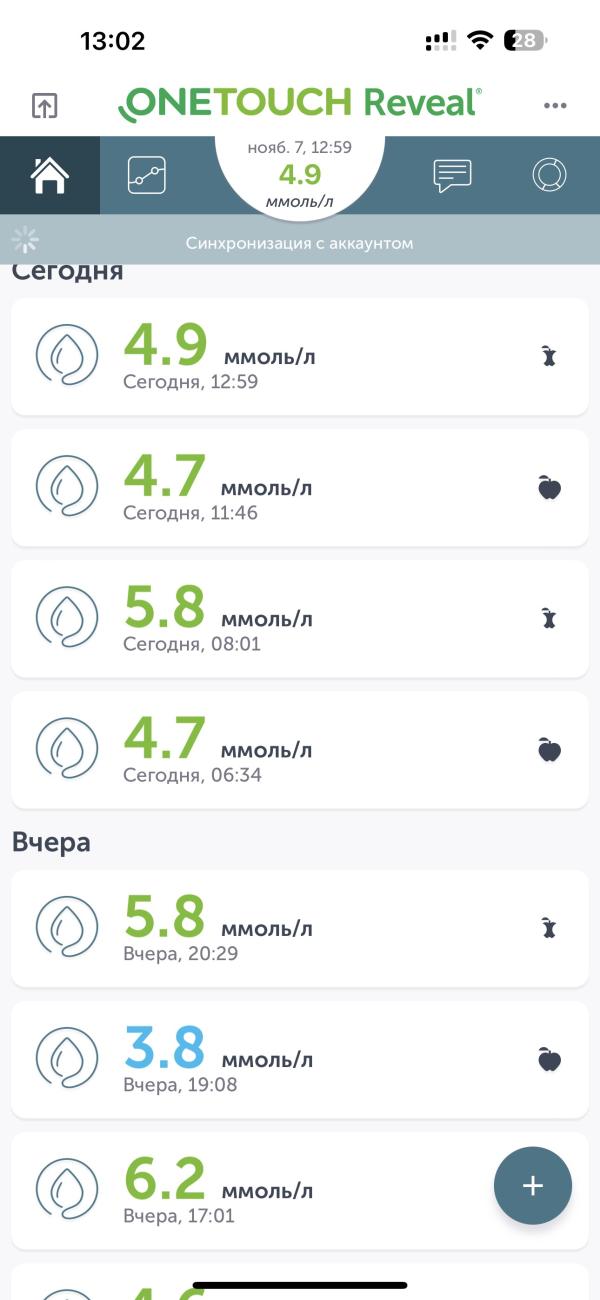
Task: View the 5.8 reading from today 08:01
Action: point(300,618)
